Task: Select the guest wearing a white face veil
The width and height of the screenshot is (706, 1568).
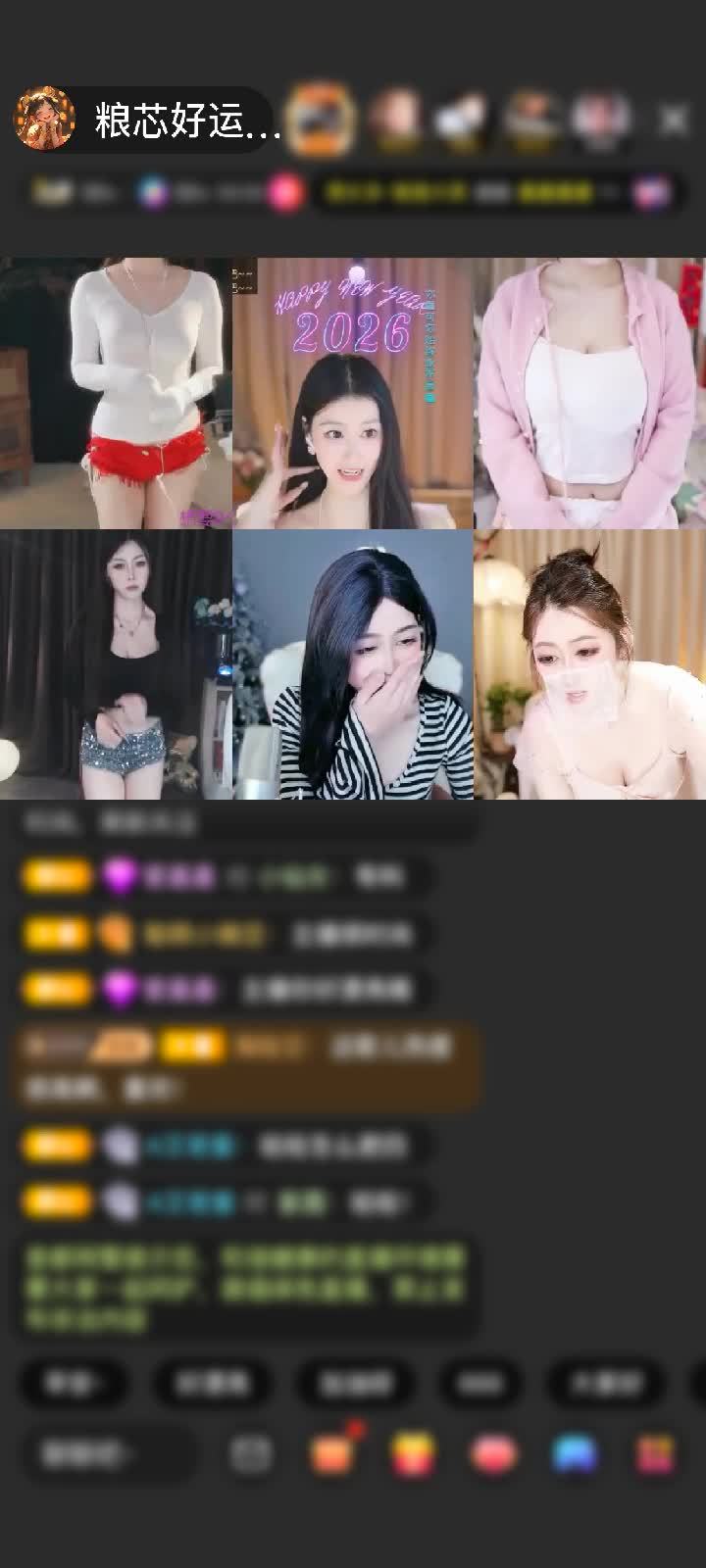Action: (589, 664)
